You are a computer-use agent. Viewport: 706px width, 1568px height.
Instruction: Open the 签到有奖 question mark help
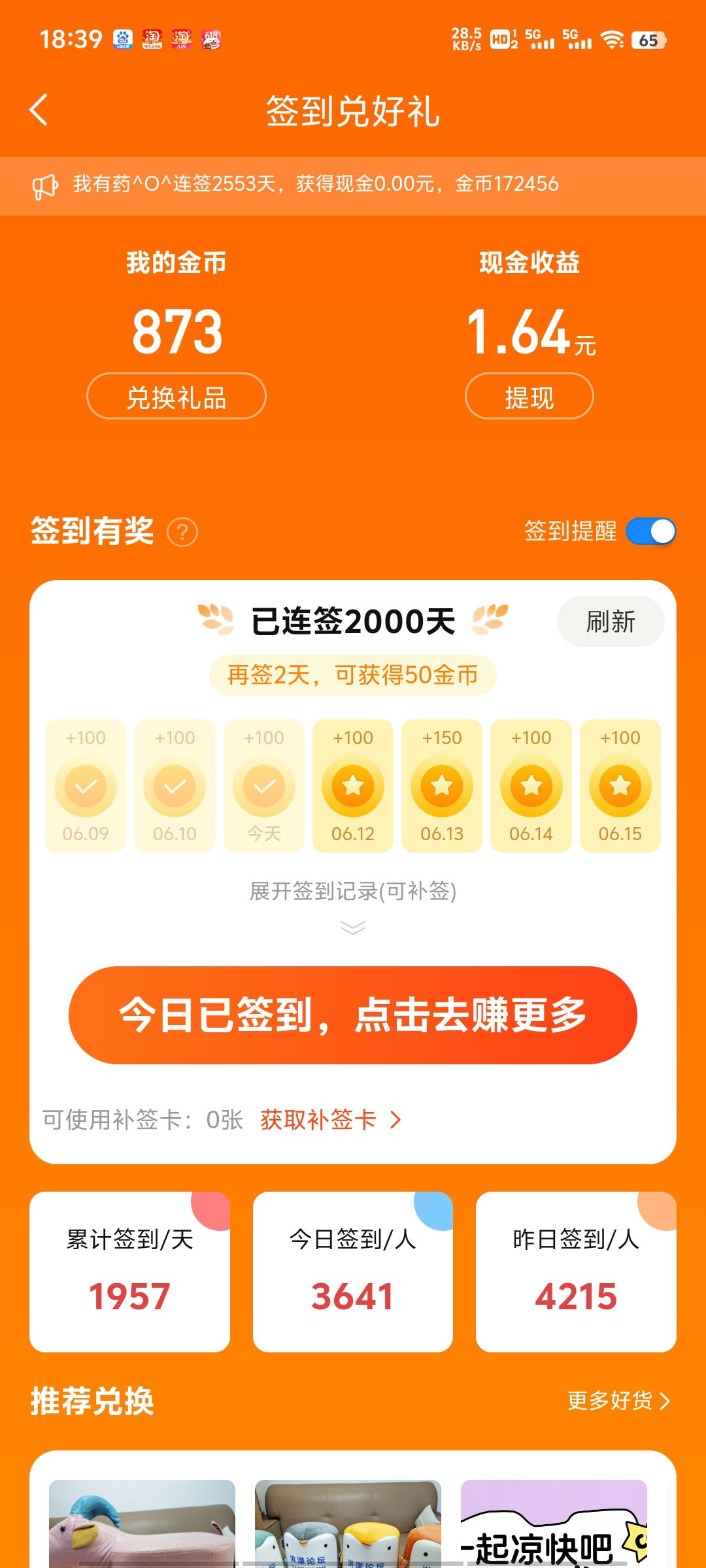click(x=182, y=532)
